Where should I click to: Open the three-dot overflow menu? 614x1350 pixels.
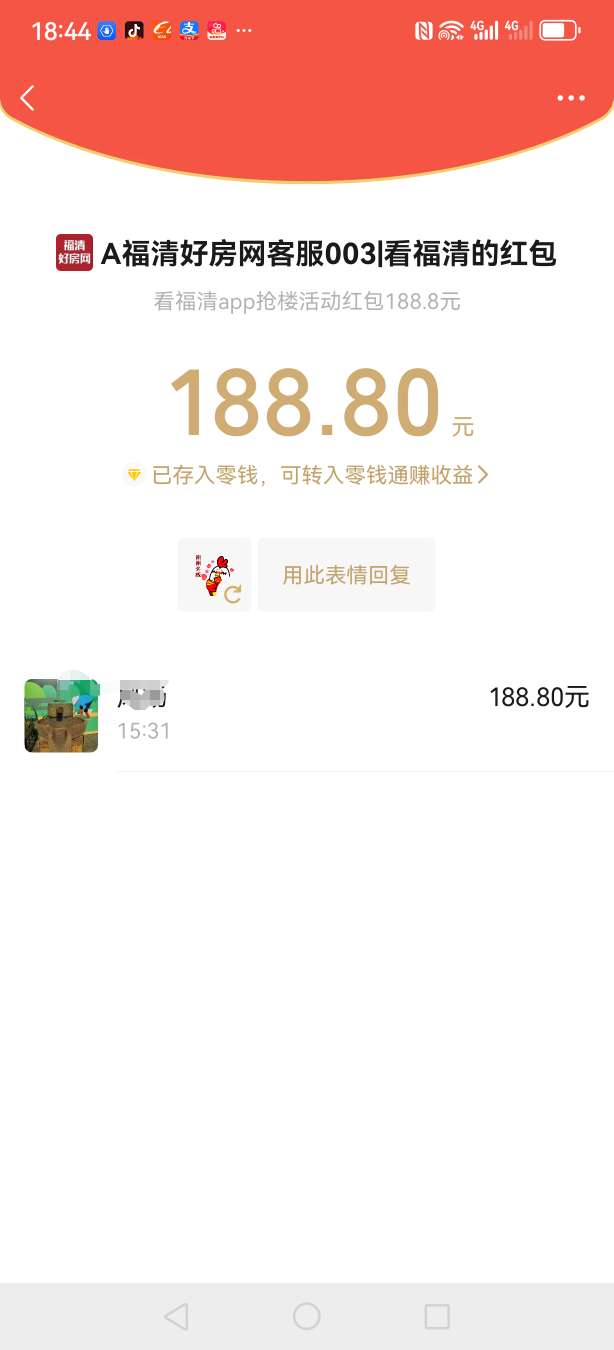point(571,98)
